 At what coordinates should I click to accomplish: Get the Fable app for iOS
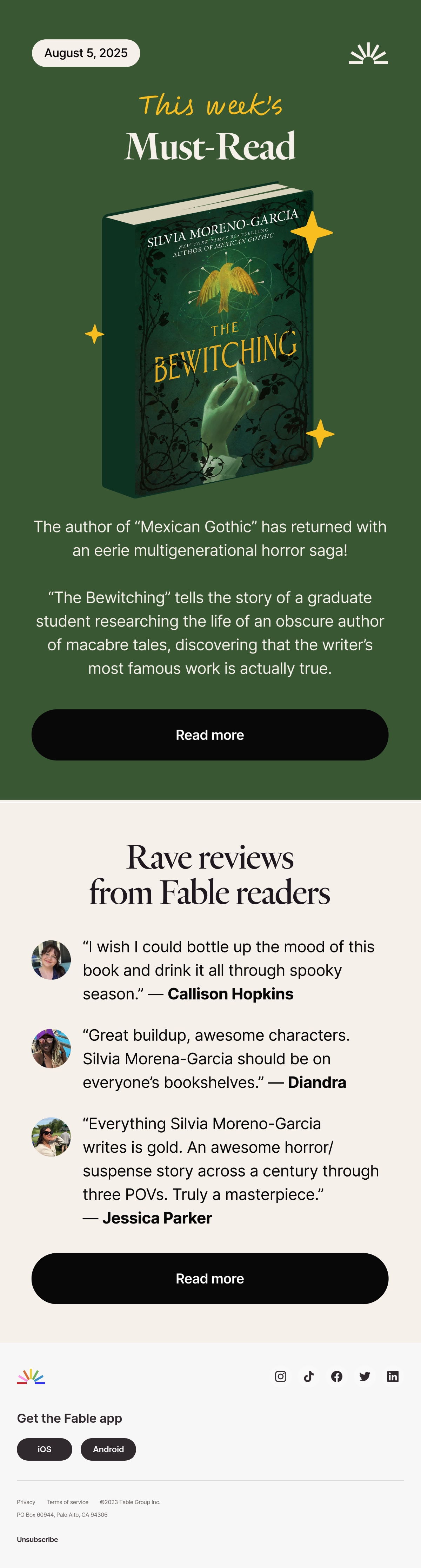point(45,1449)
